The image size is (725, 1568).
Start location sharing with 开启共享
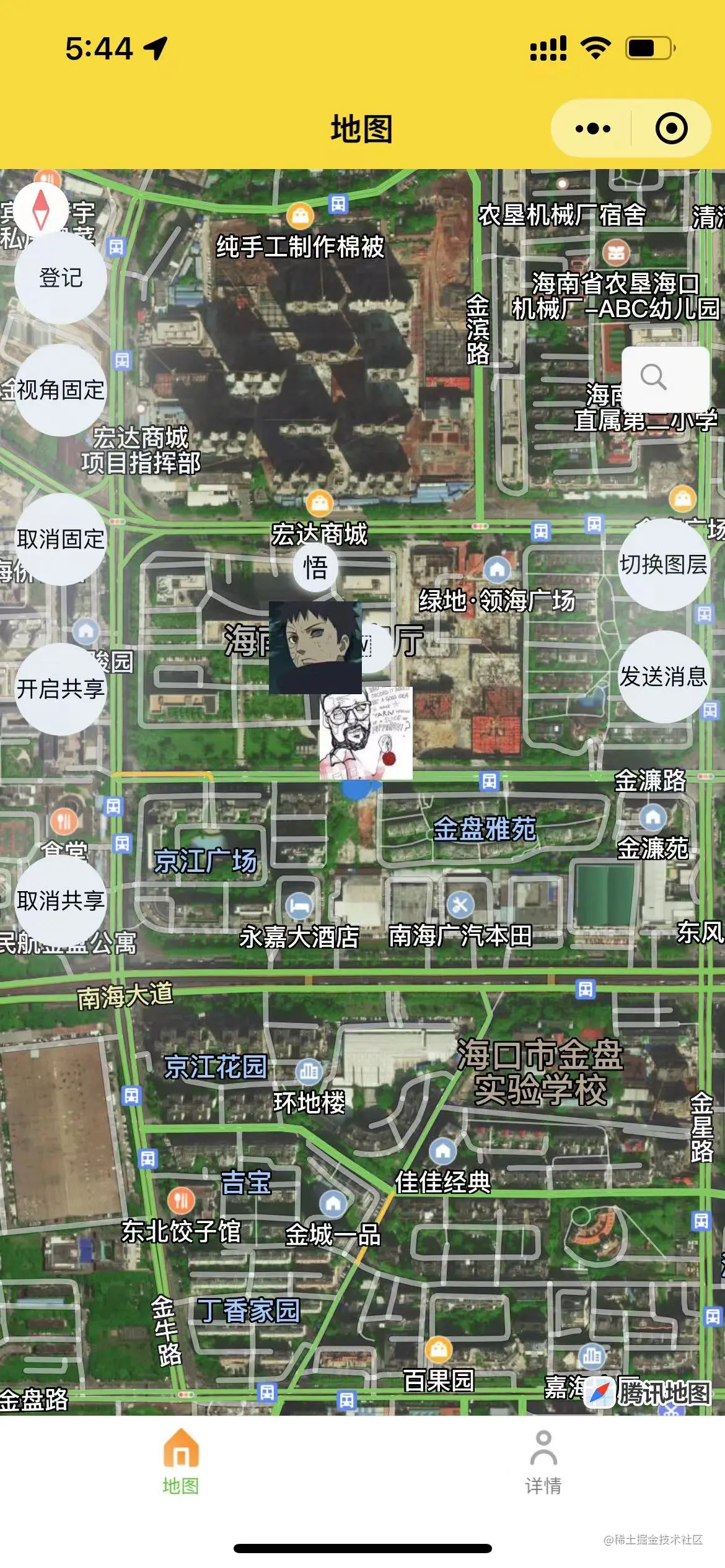pyautogui.click(x=61, y=689)
